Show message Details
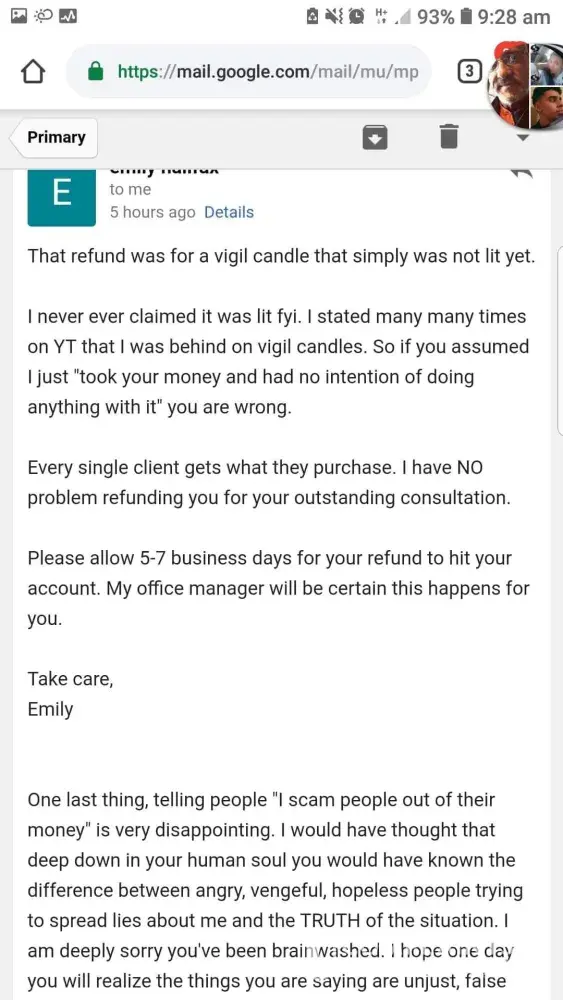The height and width of the screenshot is (1000, 563). pyautogui.click(x=229, y=212)
